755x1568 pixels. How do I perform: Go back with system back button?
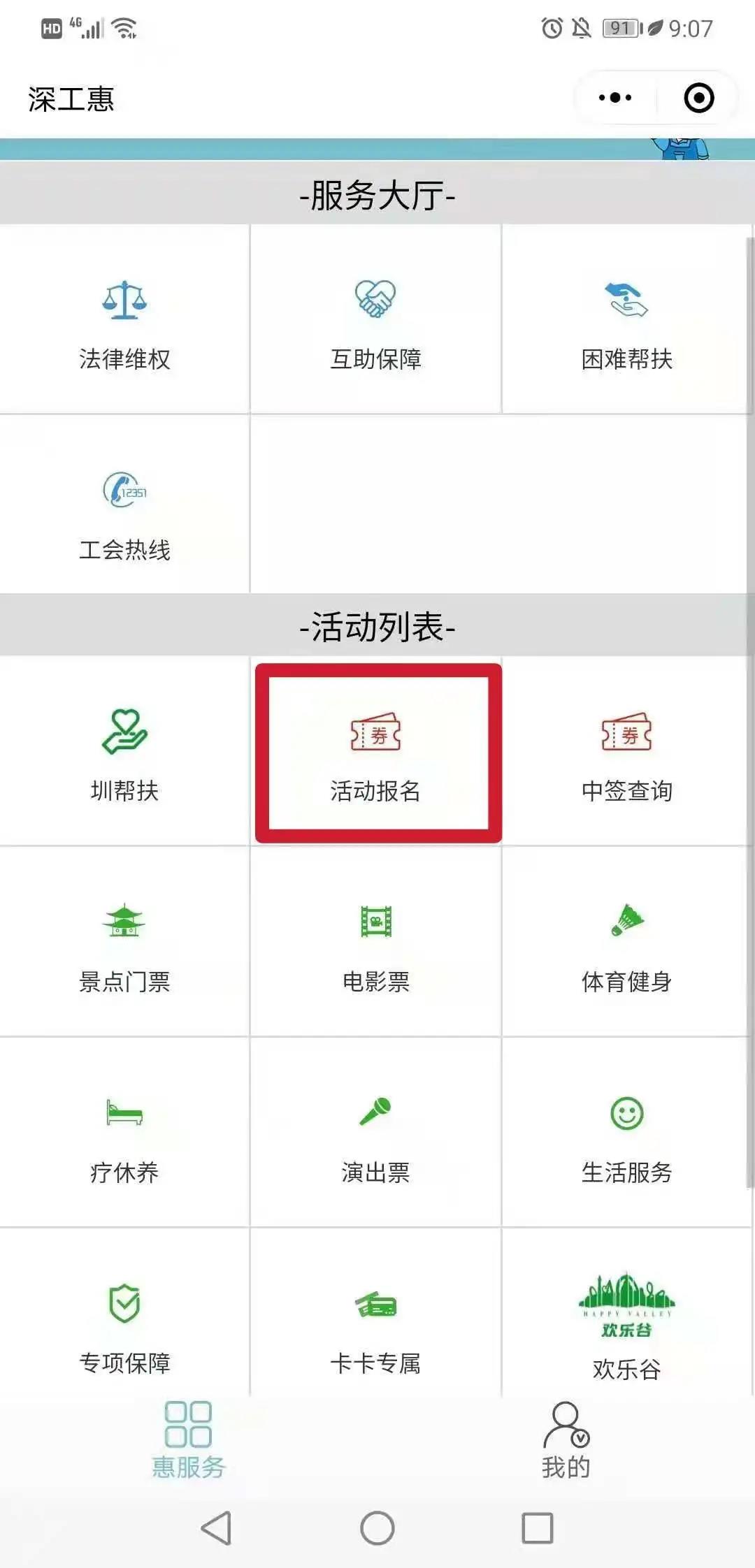point(216,1528)
